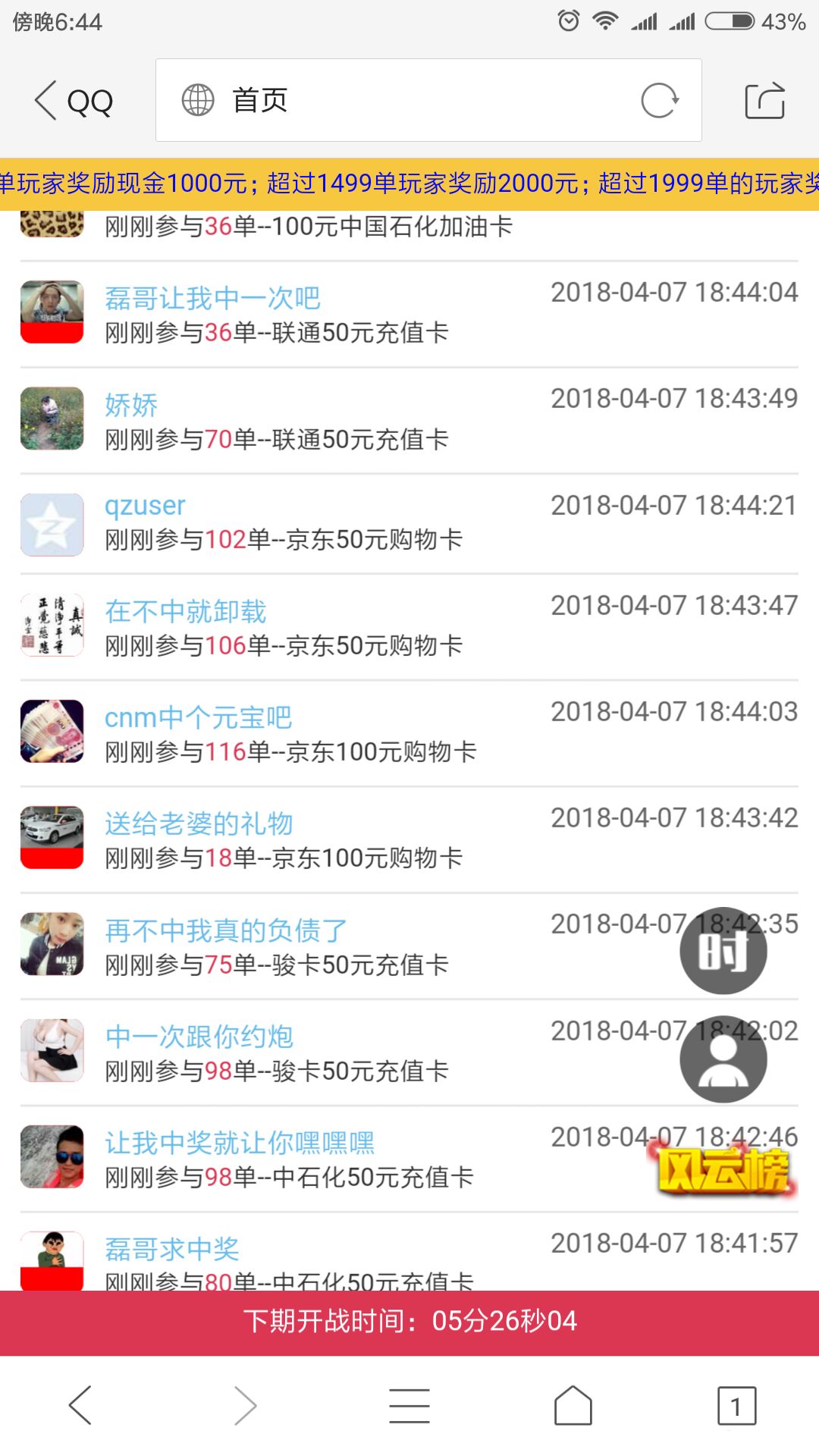Open the user profile floating button

(723, 1059)
